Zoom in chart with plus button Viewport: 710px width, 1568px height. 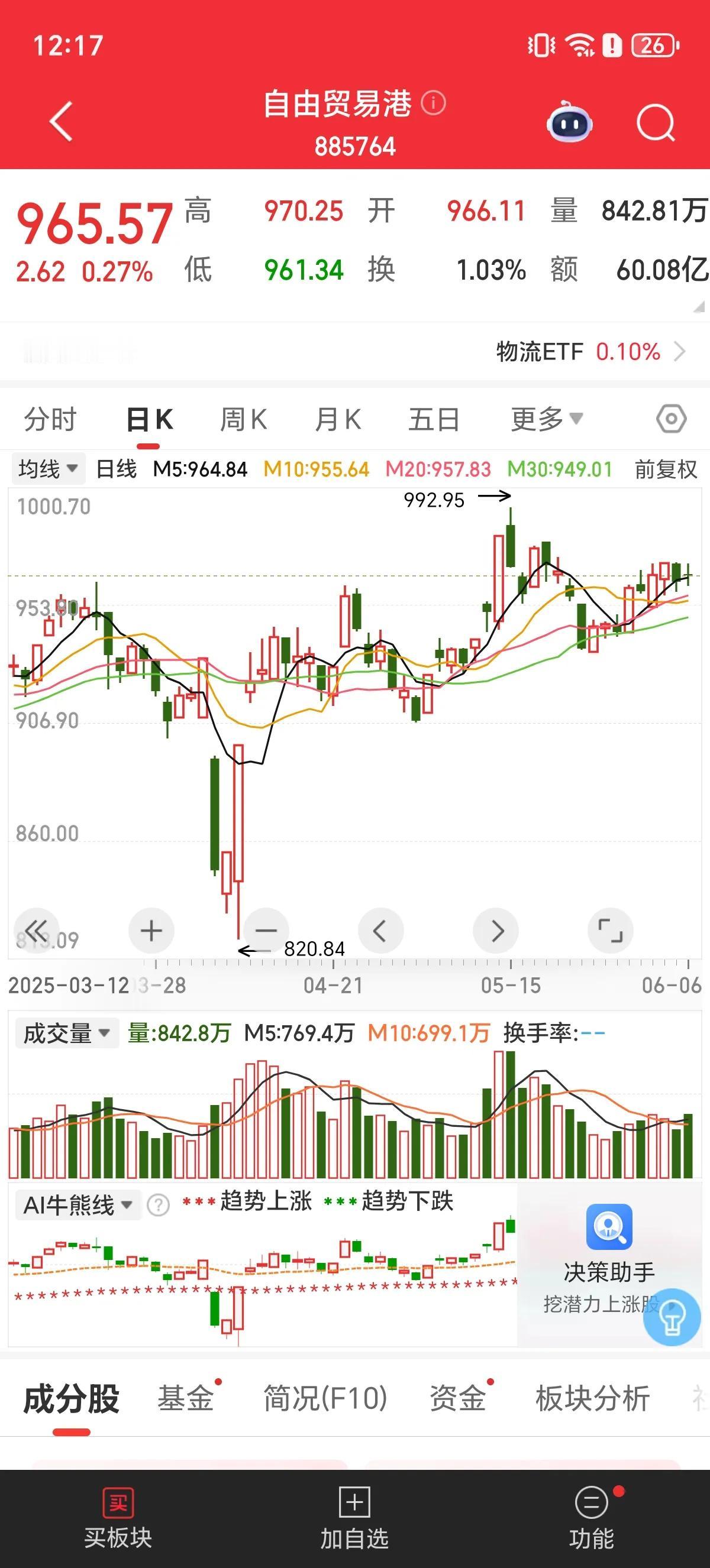[151, 931]
